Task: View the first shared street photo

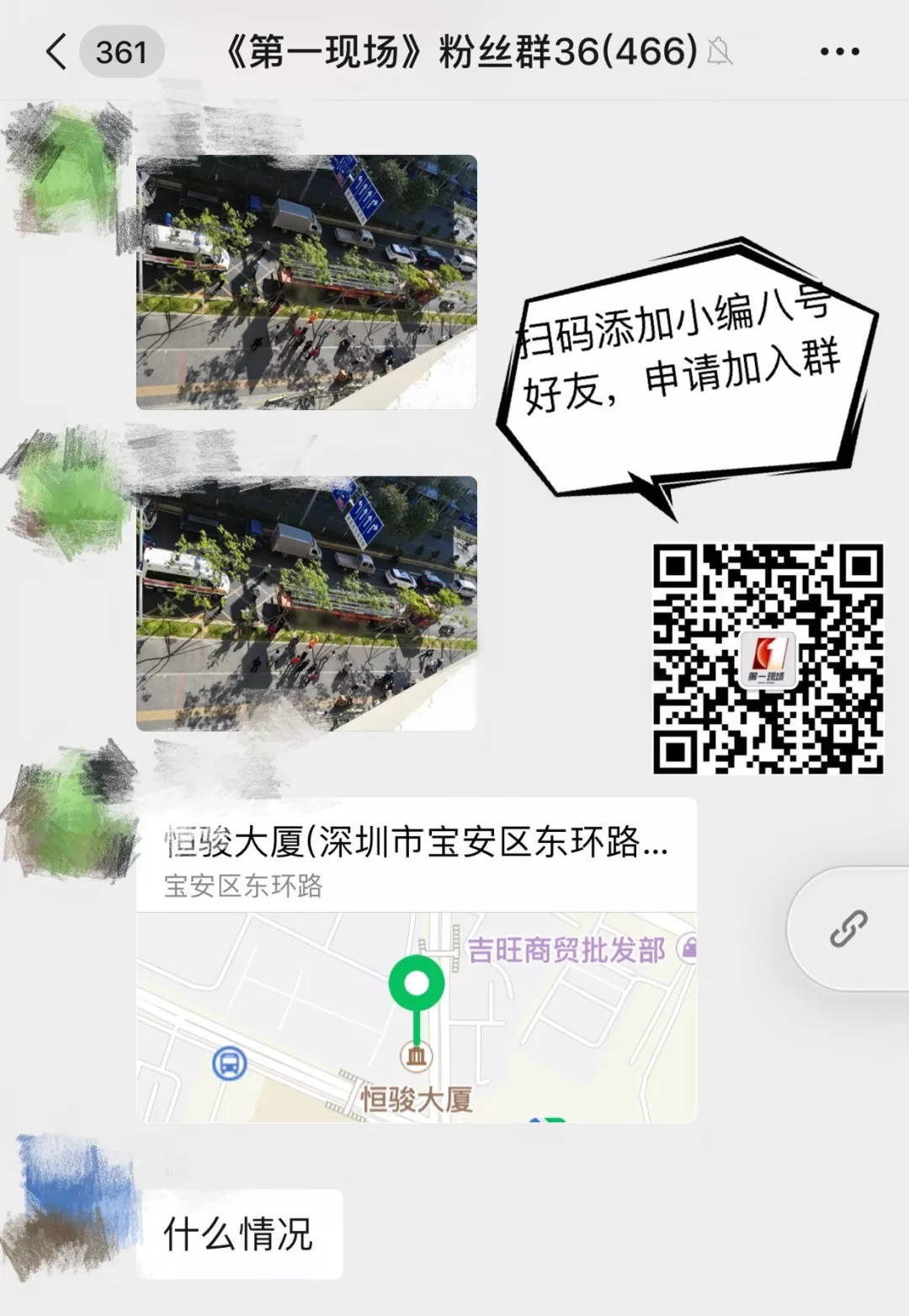Action: 306,282
